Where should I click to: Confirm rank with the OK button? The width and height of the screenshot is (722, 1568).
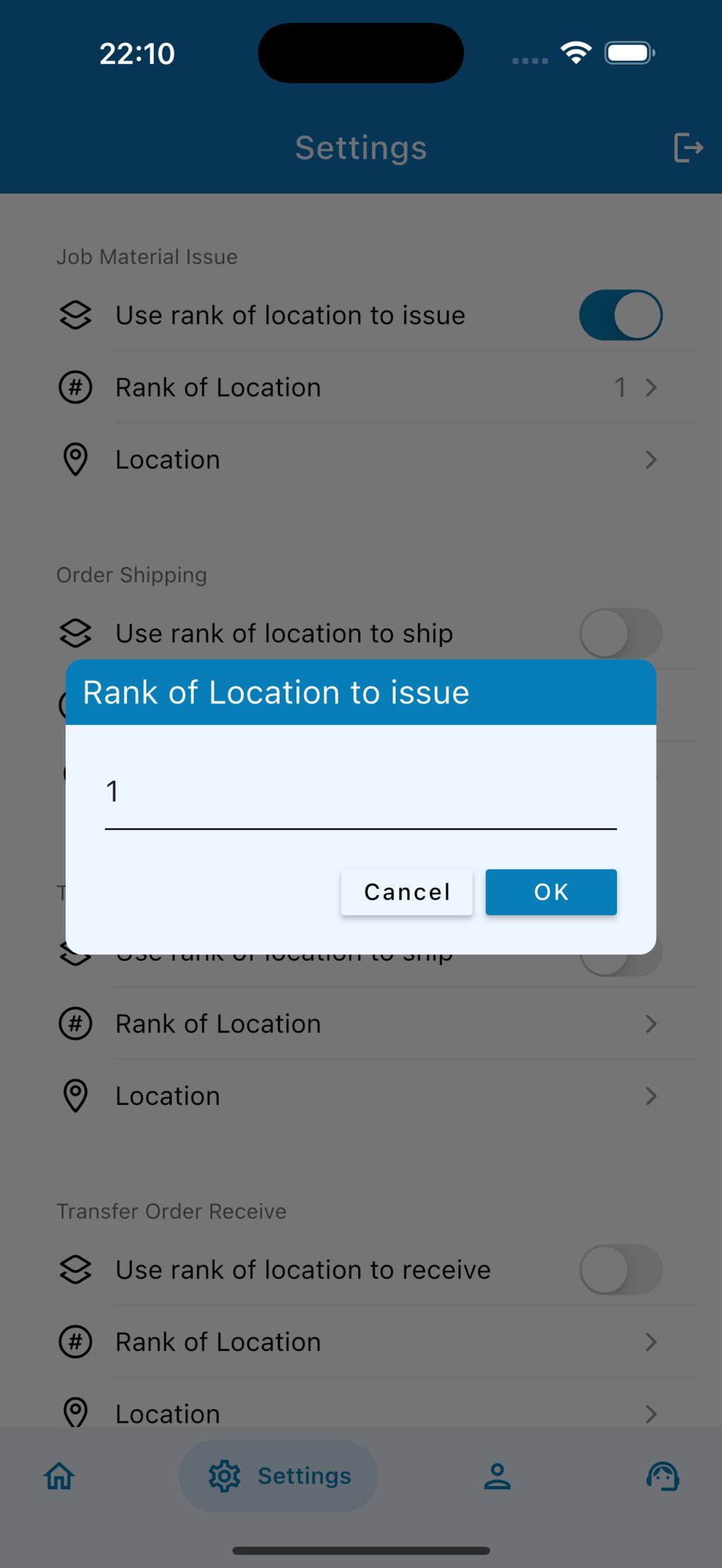coord(551,892)
